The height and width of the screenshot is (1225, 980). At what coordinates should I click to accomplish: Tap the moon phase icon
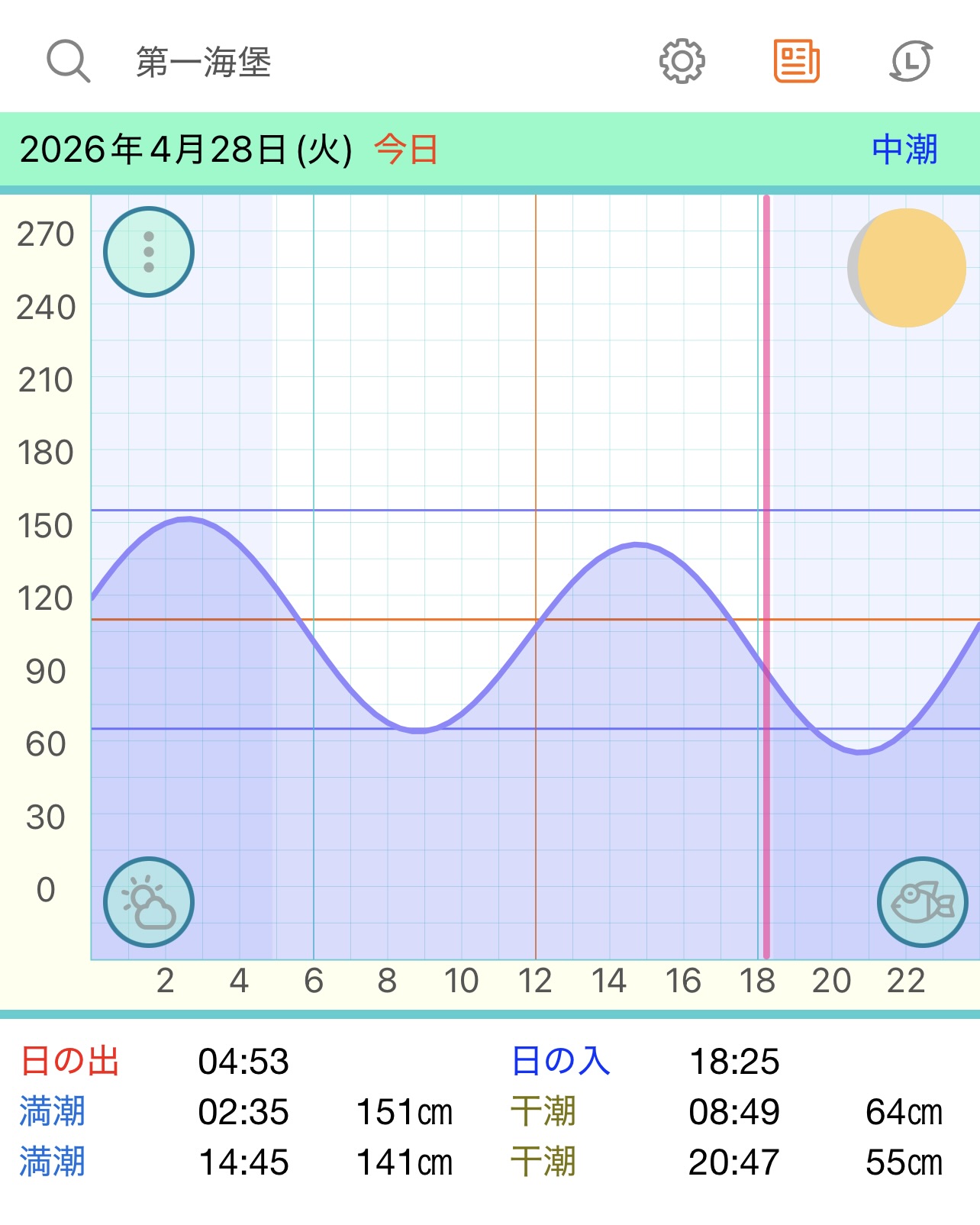(x=907, y=268)
